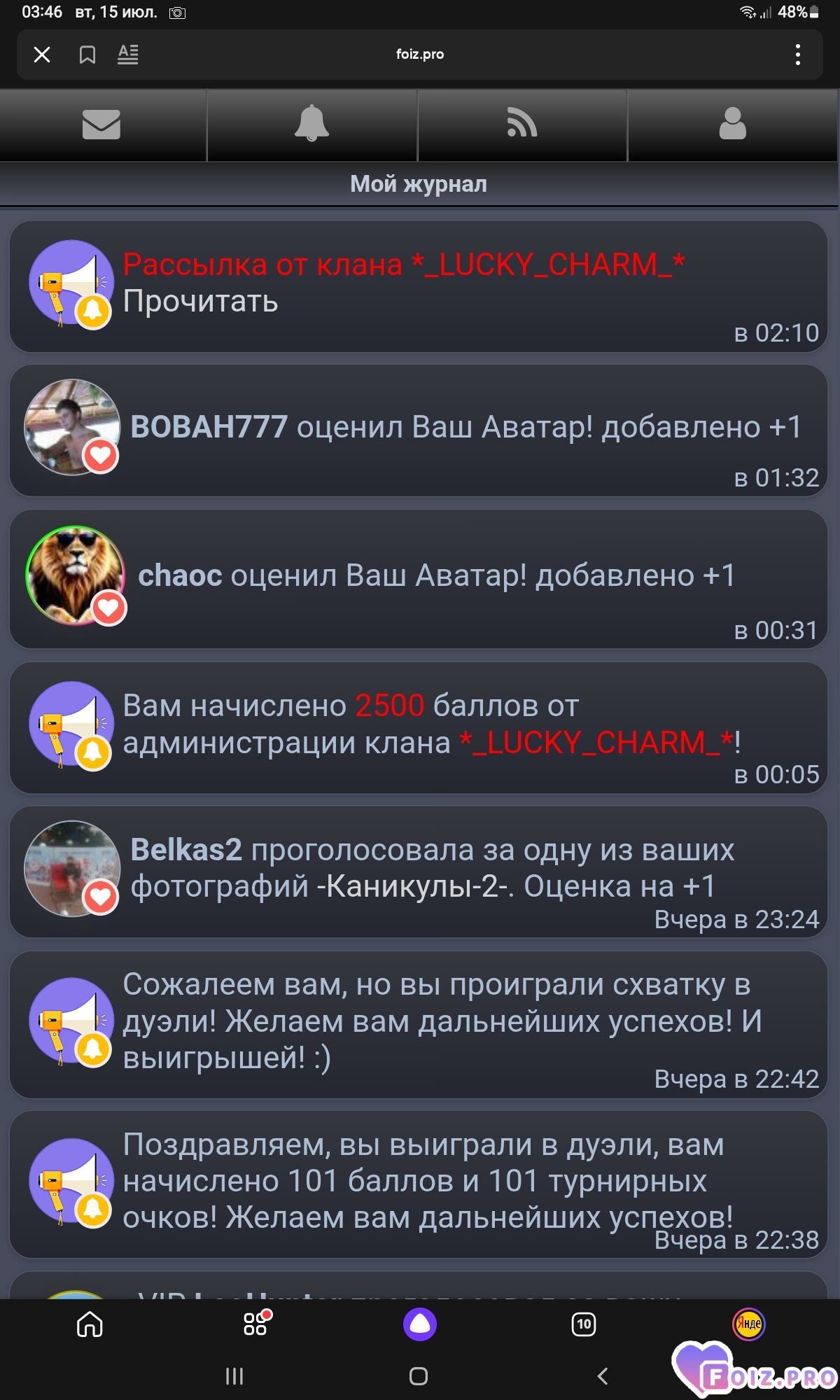The height and width of the screenshot is (1400, 840).
Task: Open the profile person tab
Action: [x=733, y=125]
